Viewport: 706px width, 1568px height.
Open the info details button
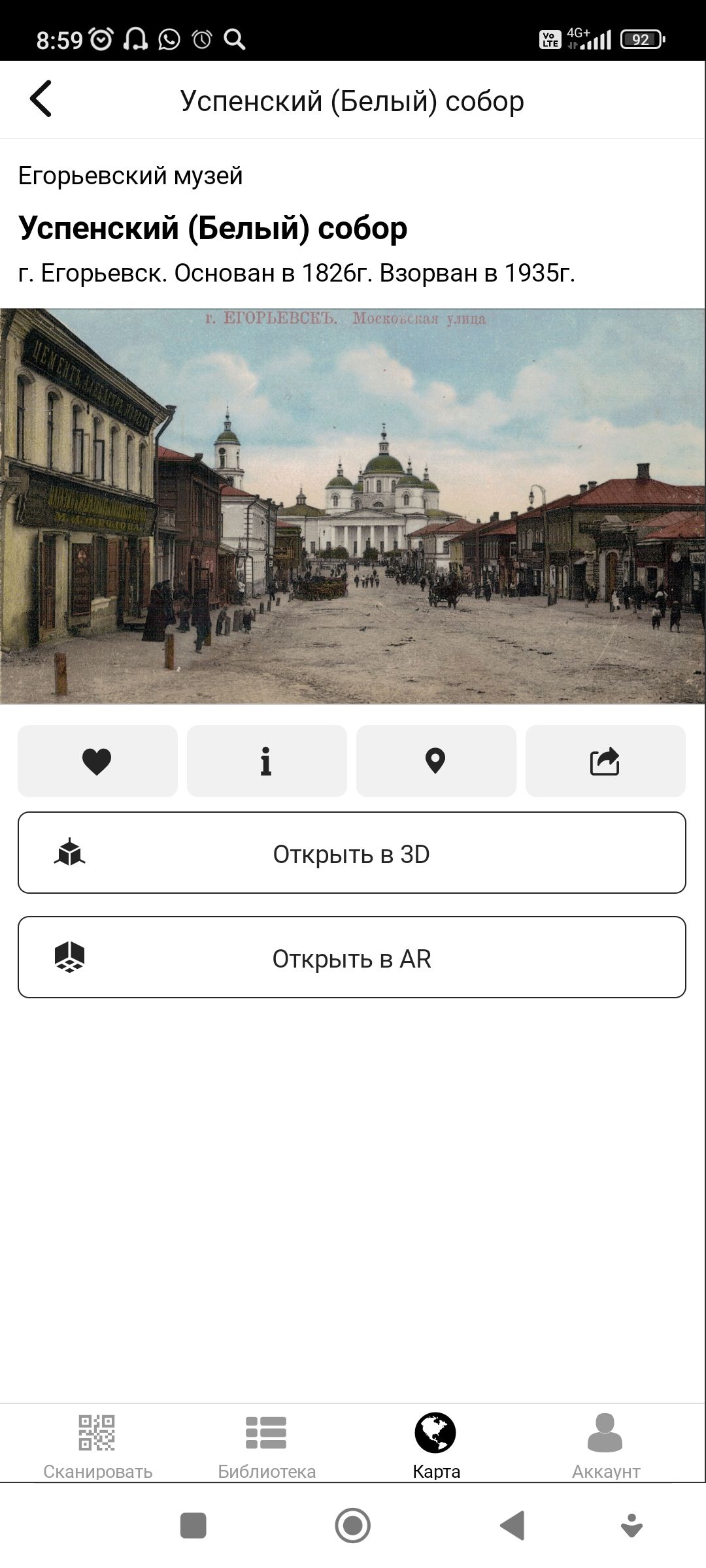click(266, 761)
